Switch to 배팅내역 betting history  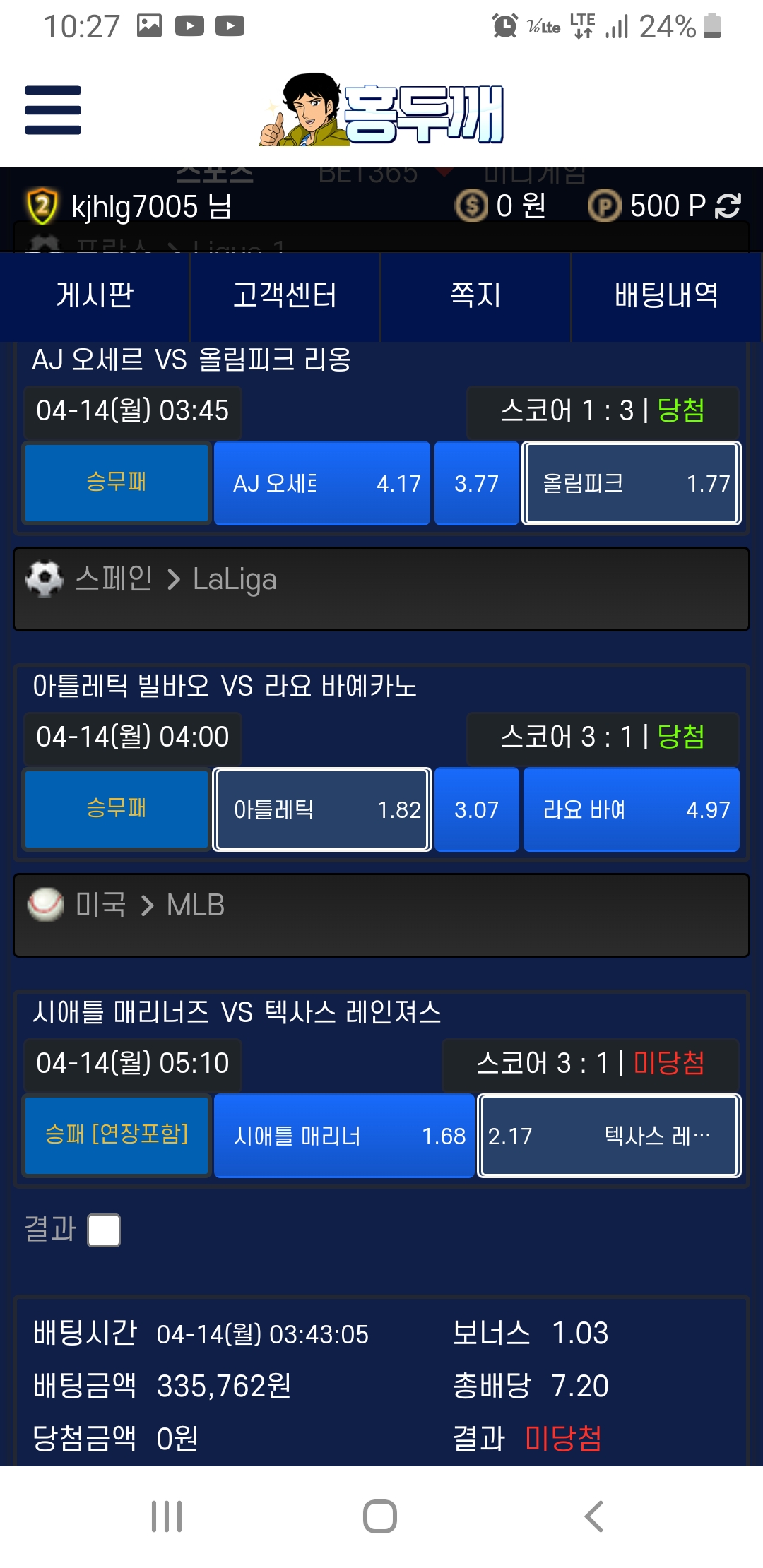point(666,295)
